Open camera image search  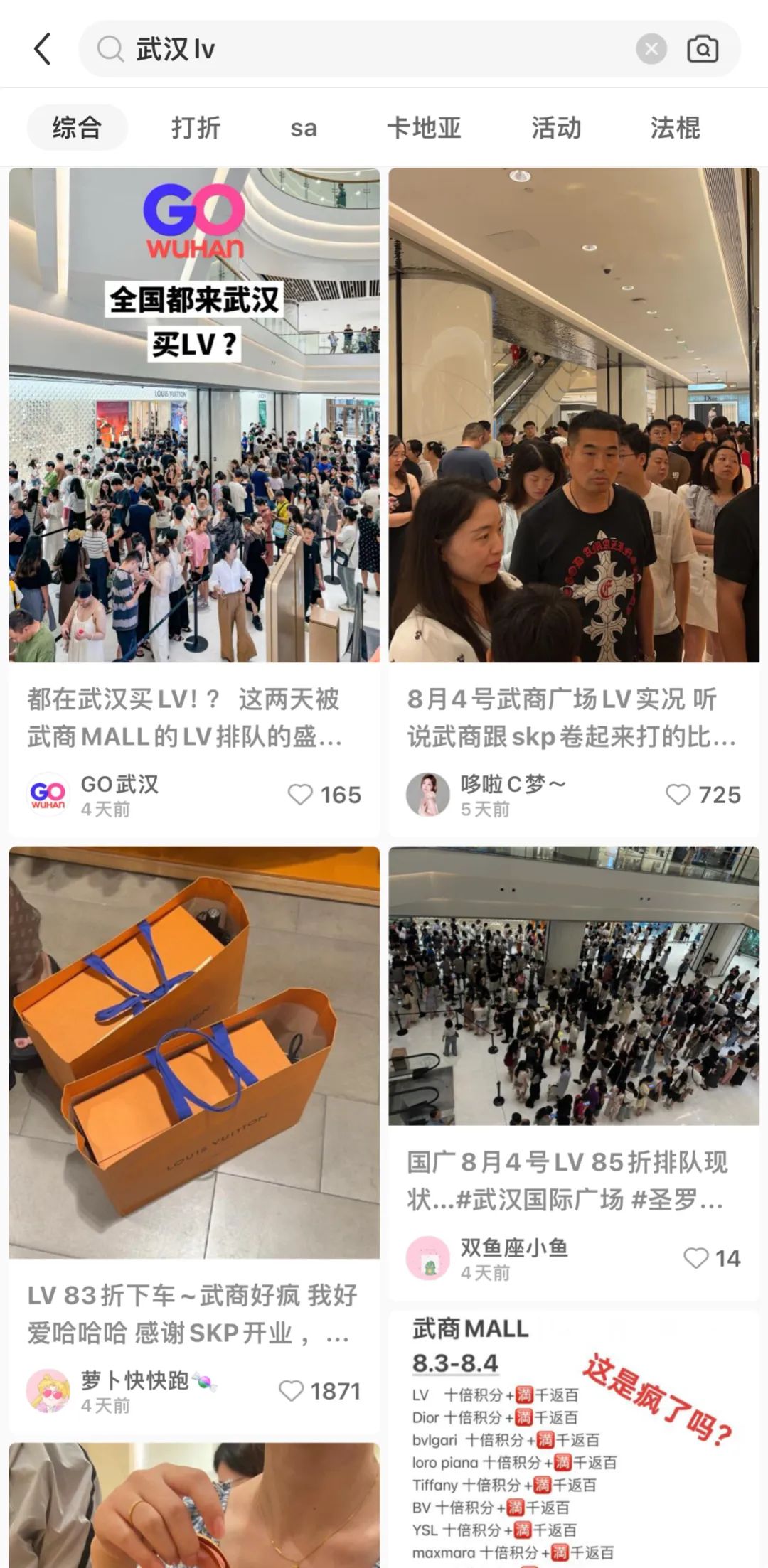[702, 49]
